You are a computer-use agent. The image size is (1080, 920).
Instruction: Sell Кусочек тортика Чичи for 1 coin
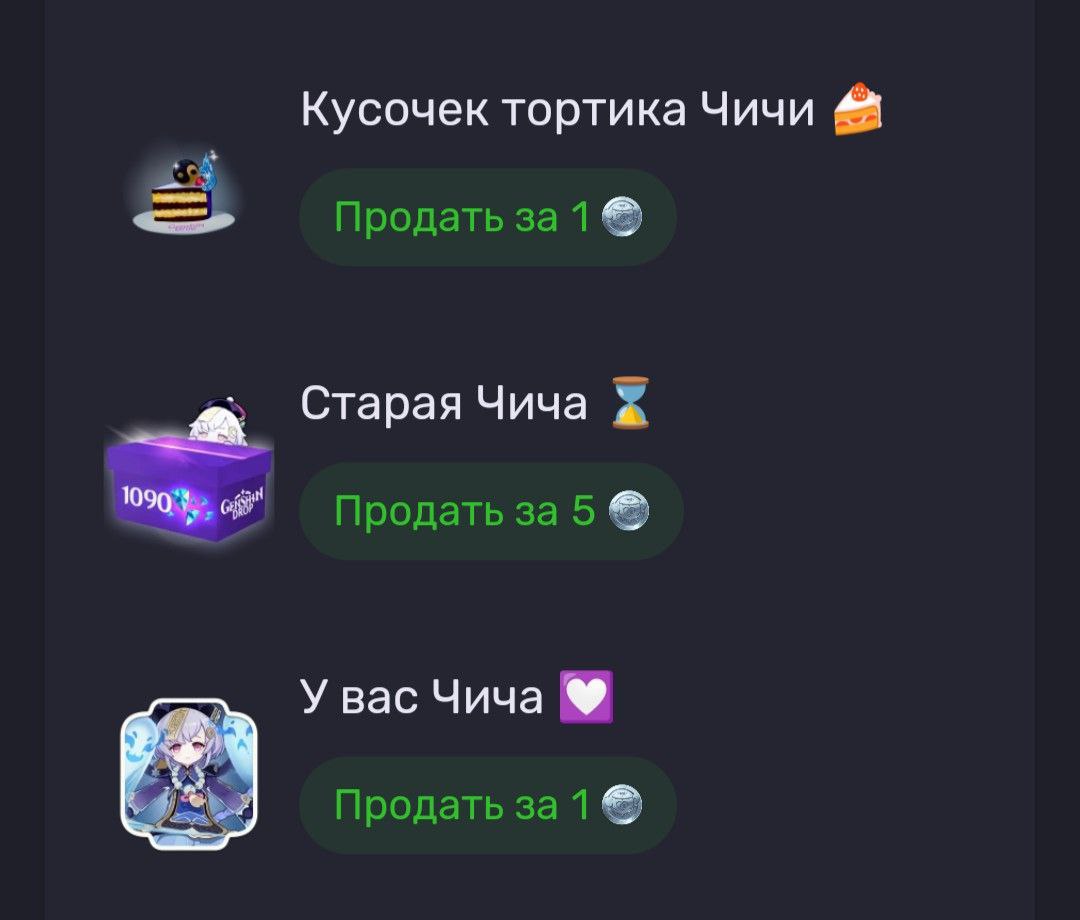pyautogui.click(x=487, y=217)
